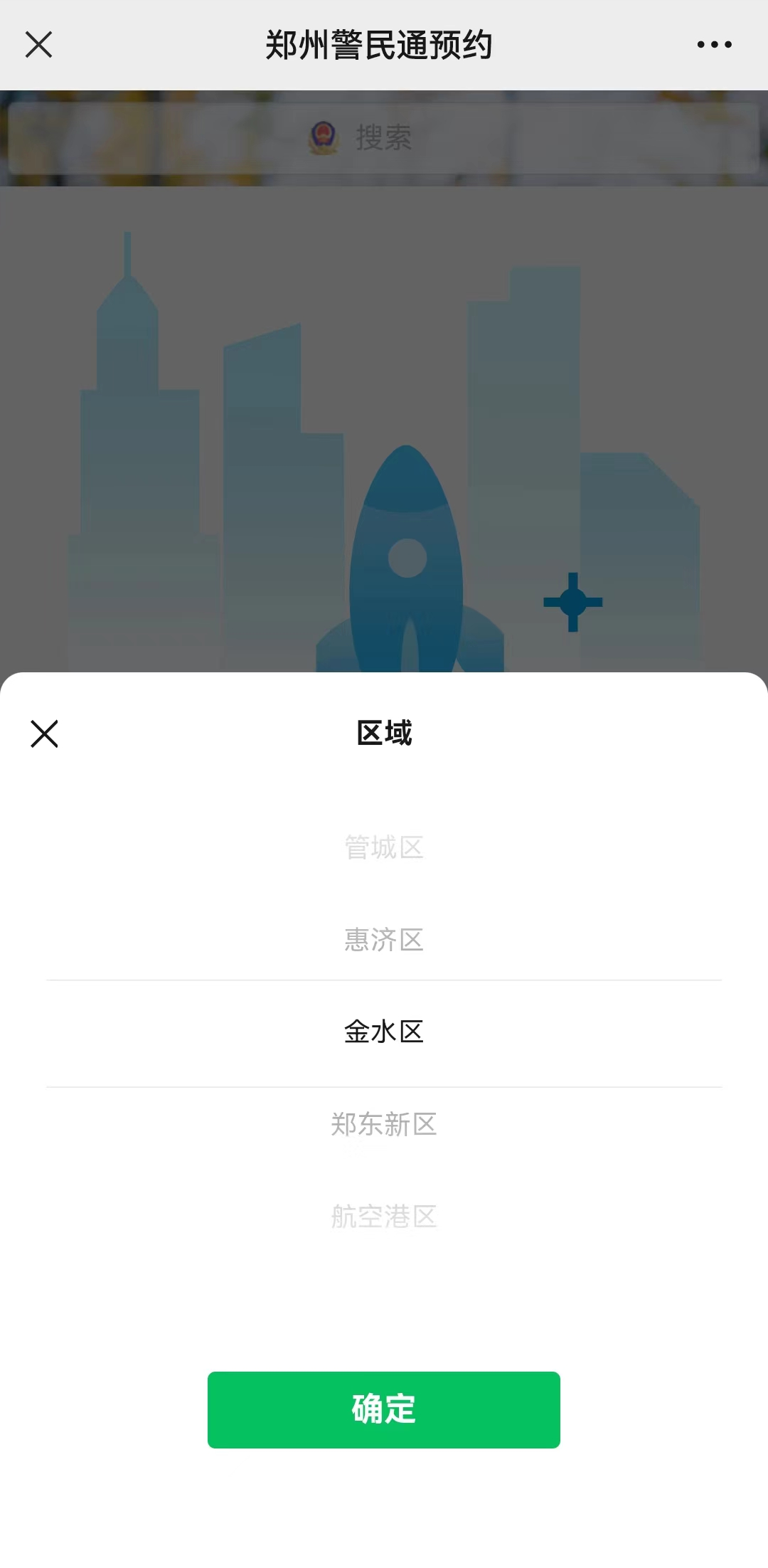
Task: Choose 惠济区 from the region list
Action: (384, 940)
